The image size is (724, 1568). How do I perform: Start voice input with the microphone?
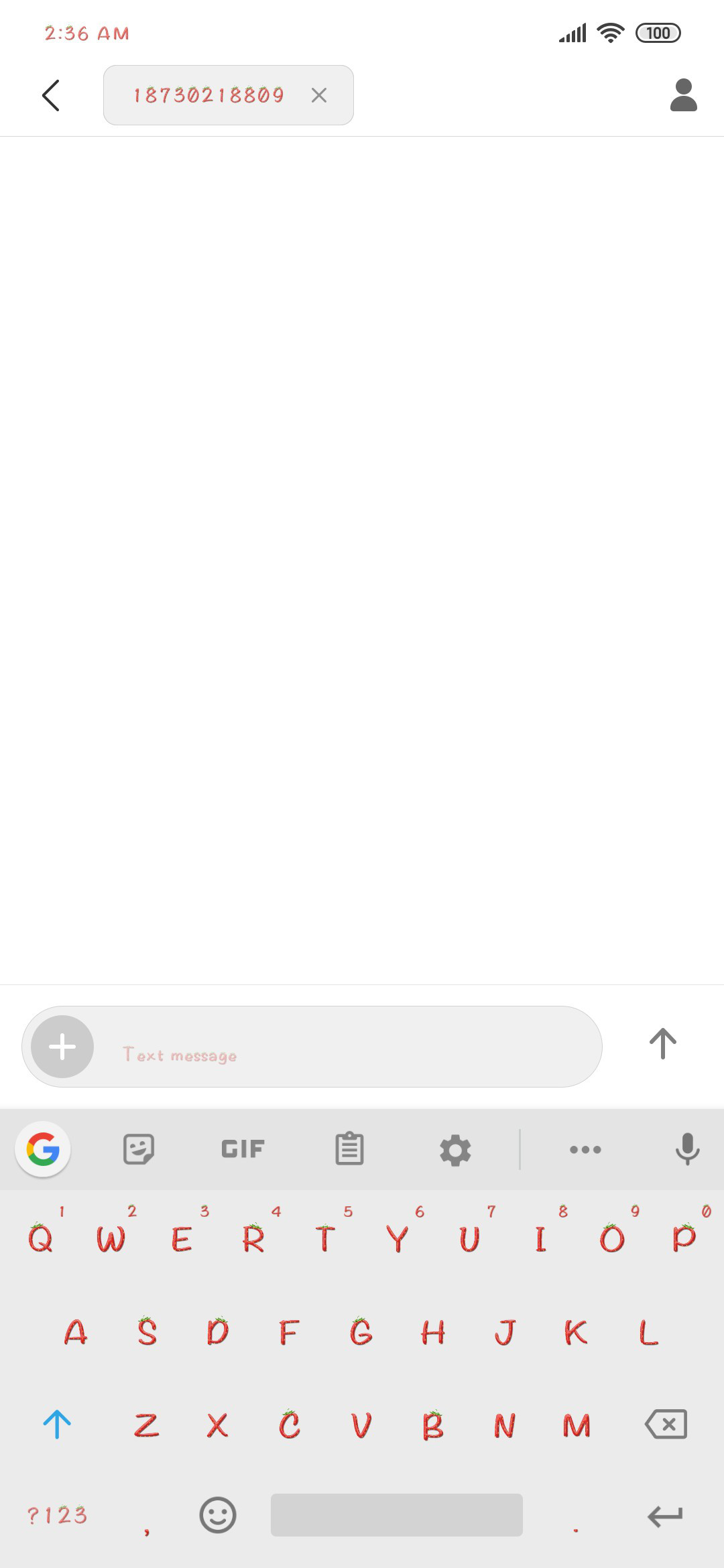coord(687,1149)
